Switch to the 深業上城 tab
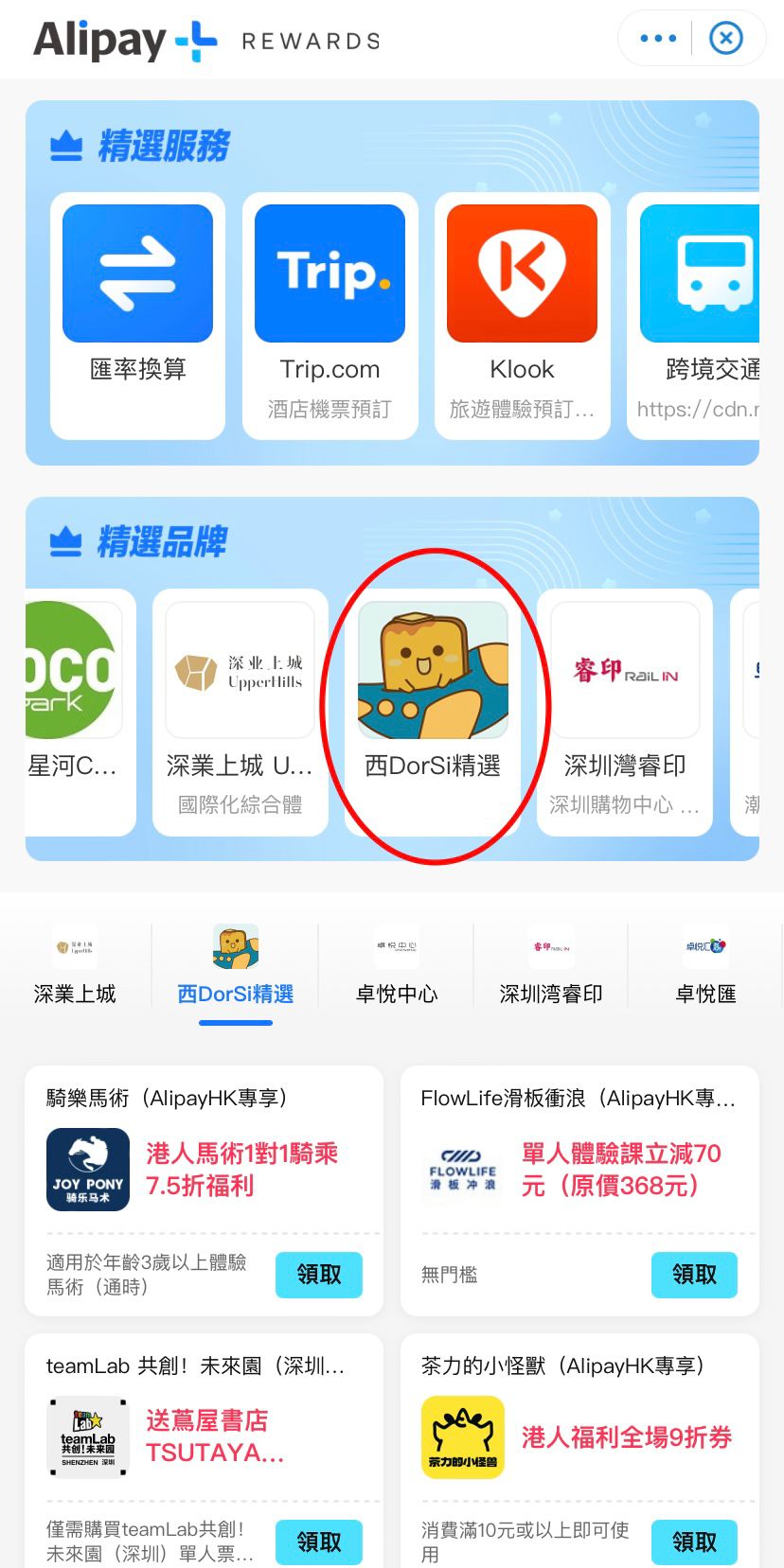The image size is (784, 1568). [x=75, y=967]
